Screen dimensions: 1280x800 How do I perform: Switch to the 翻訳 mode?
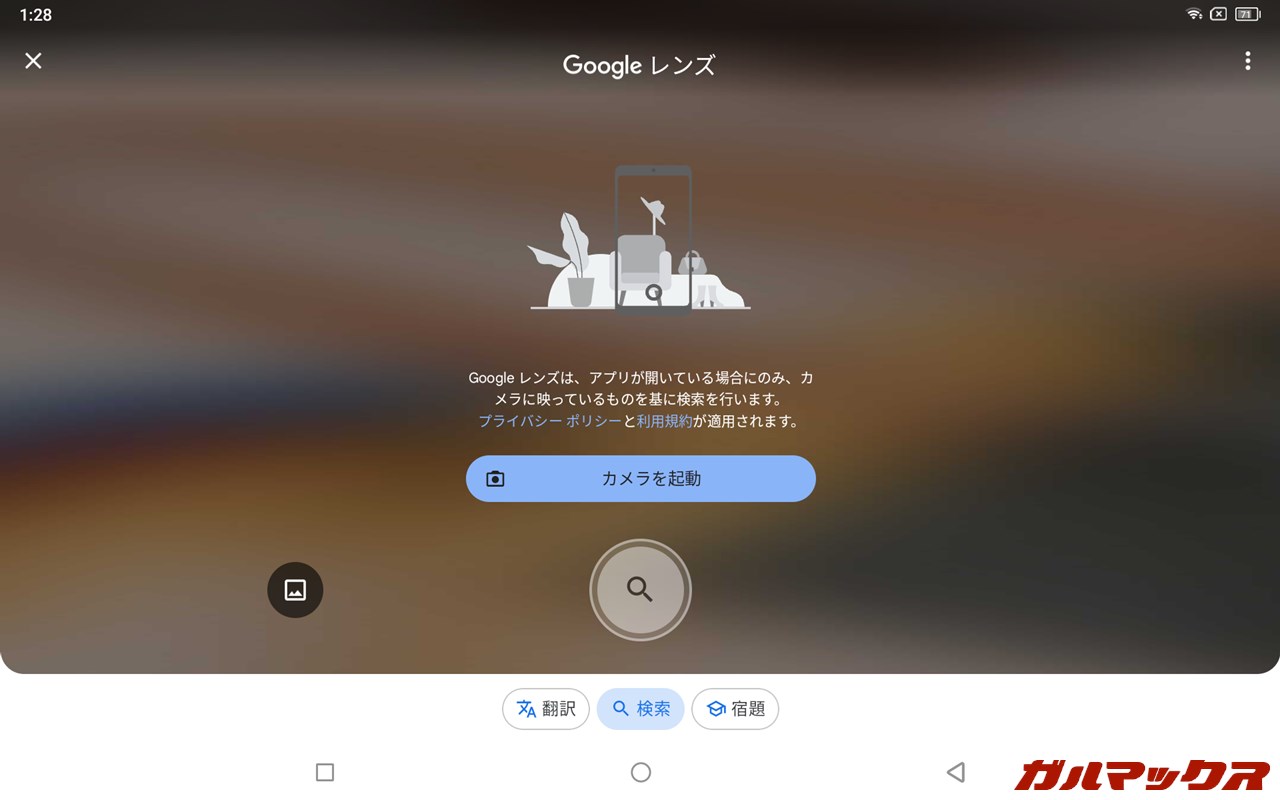pos(546,709)
